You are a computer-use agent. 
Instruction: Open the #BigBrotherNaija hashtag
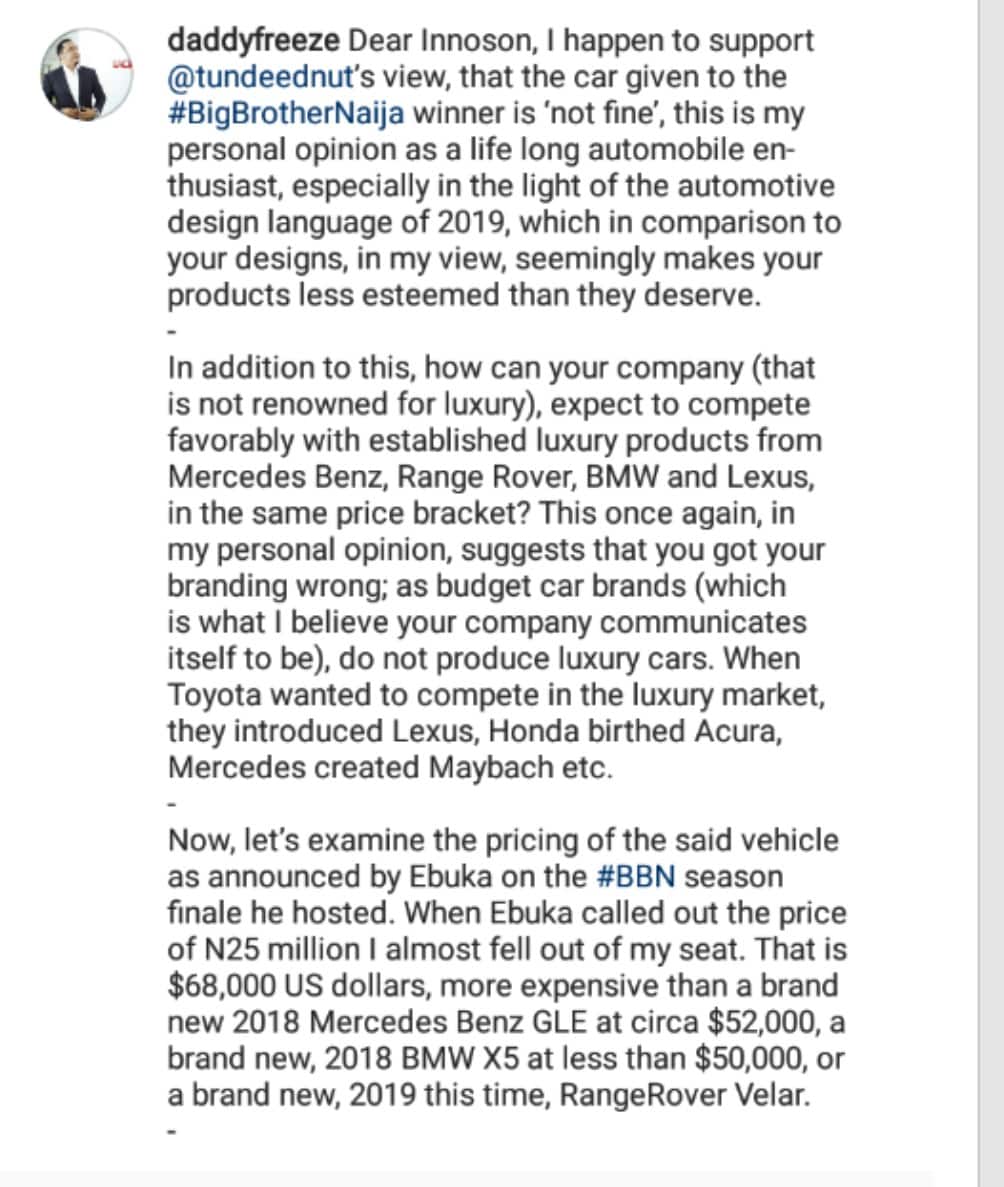[286, 114]
